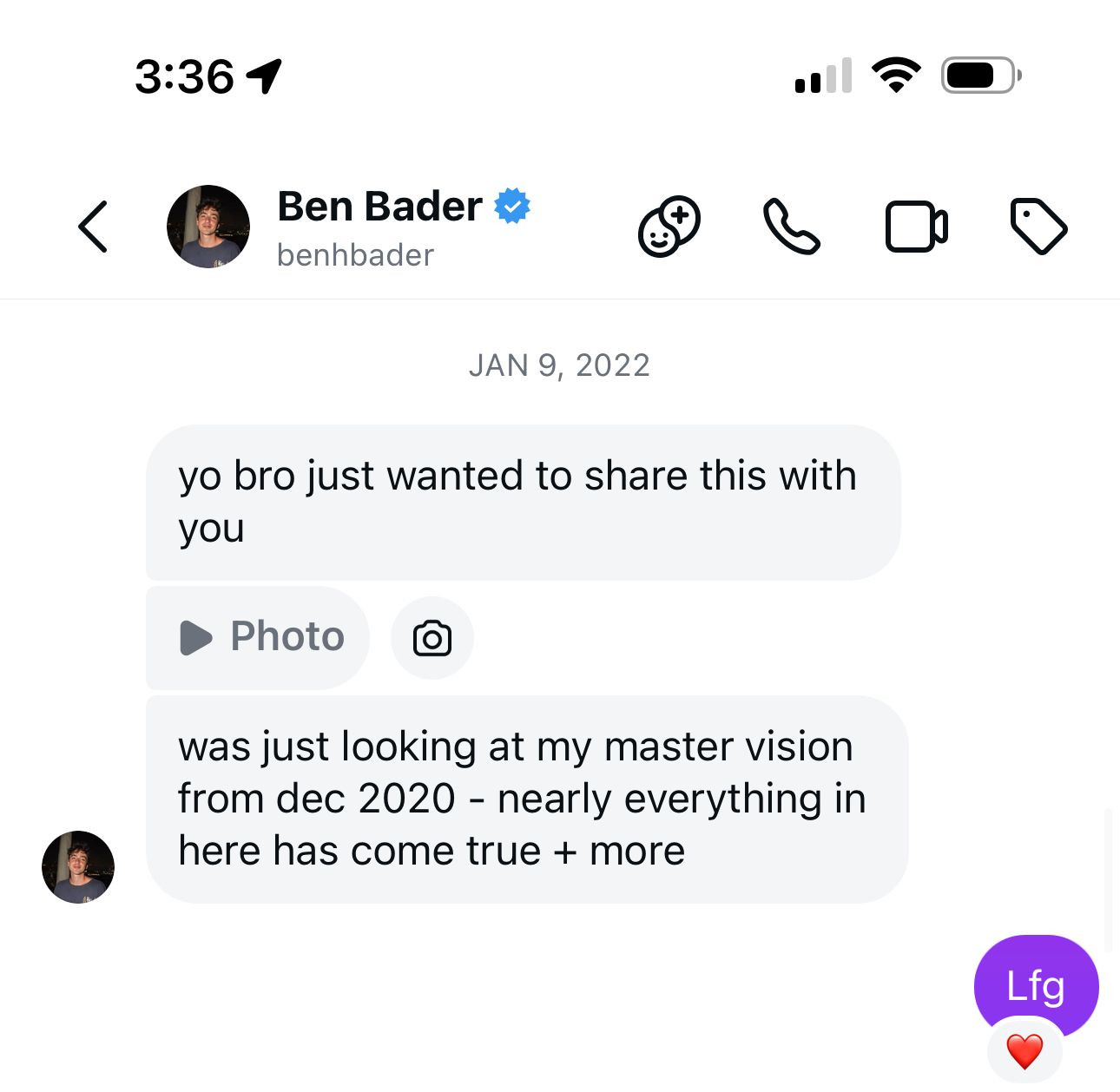The image size is (1120, 1092).
Task: Open Ben Bader's profile from the header
Action: coord(208,227)
